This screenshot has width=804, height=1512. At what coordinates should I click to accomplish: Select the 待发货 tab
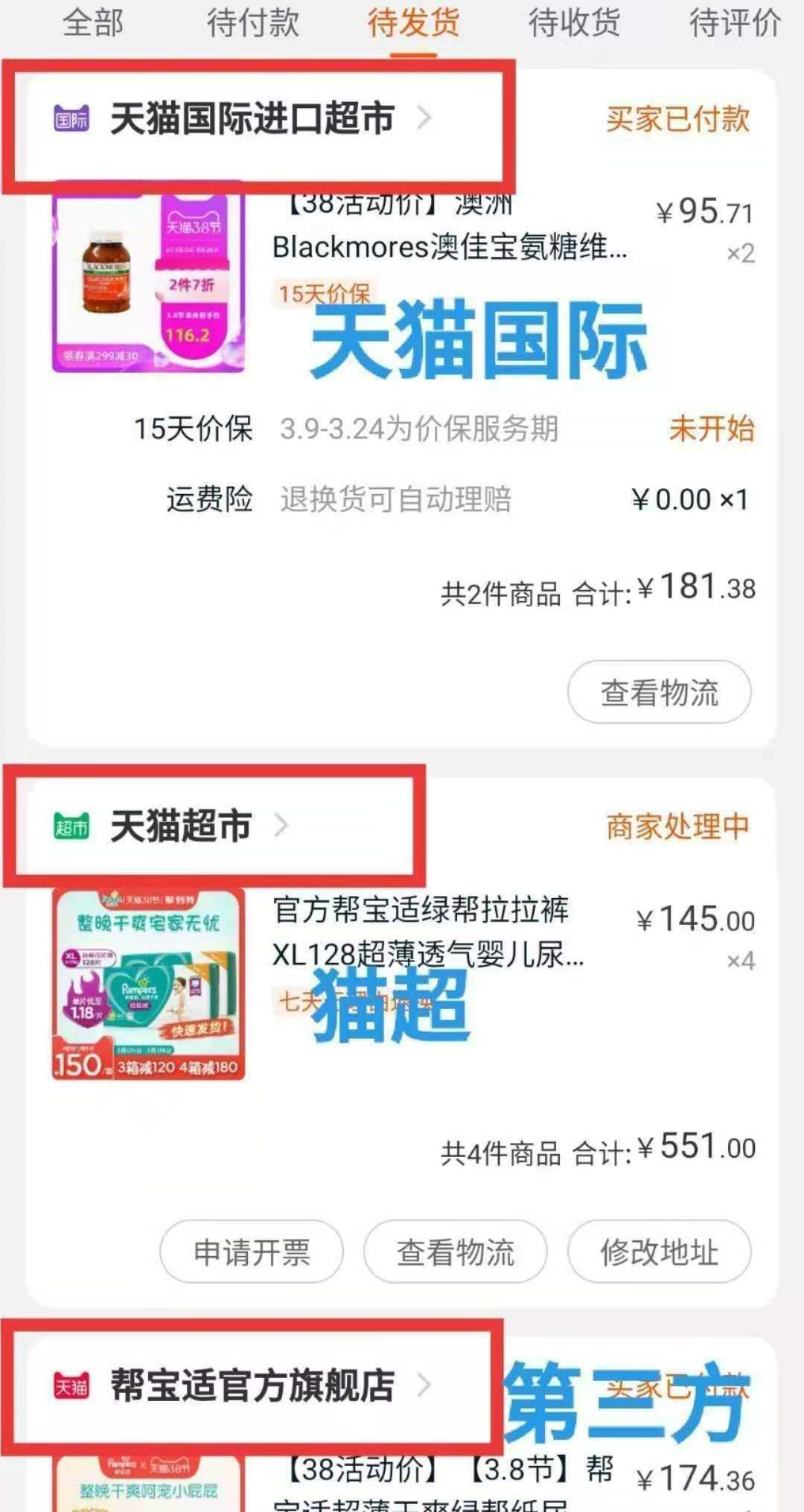tap(413, 22)
